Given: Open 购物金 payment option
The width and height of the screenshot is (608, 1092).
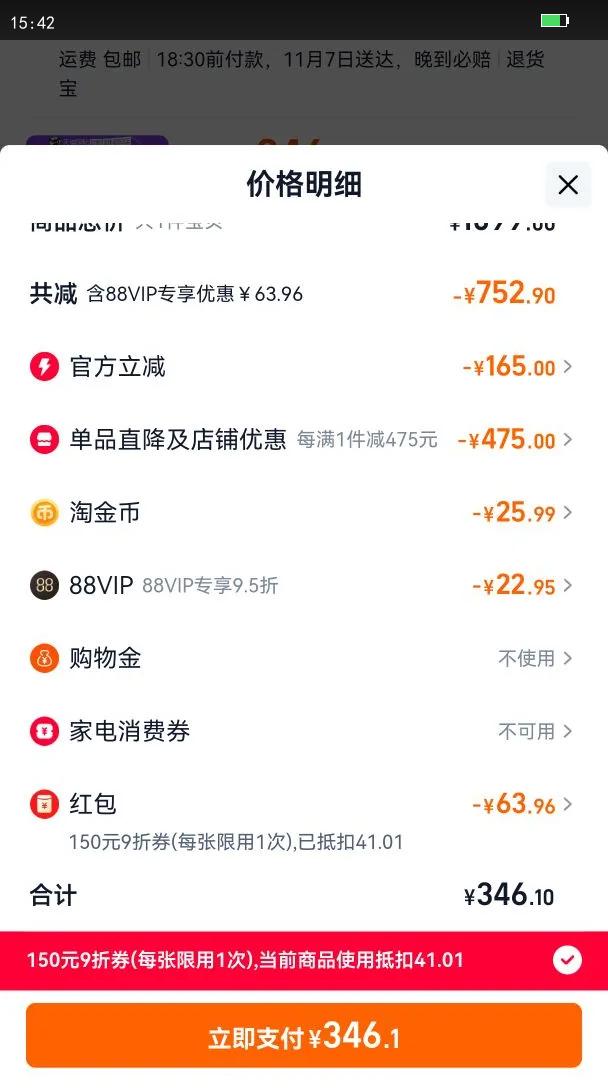Looking at the screenshot, I should click(535, 658).
